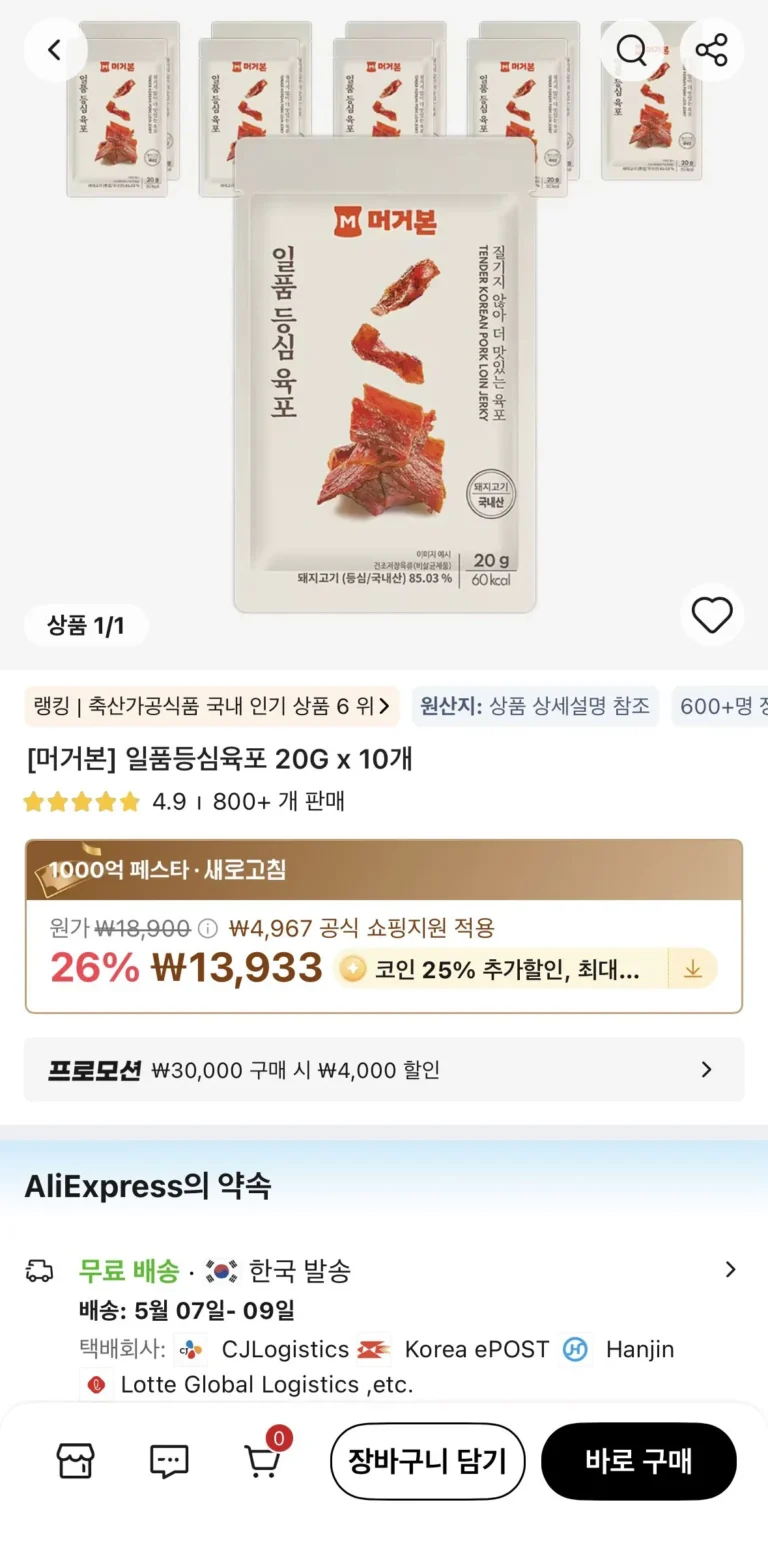This screenshot has width=768, height=1567.
Task: Visit the seller's store icon
Action: tap(76, 1461)
